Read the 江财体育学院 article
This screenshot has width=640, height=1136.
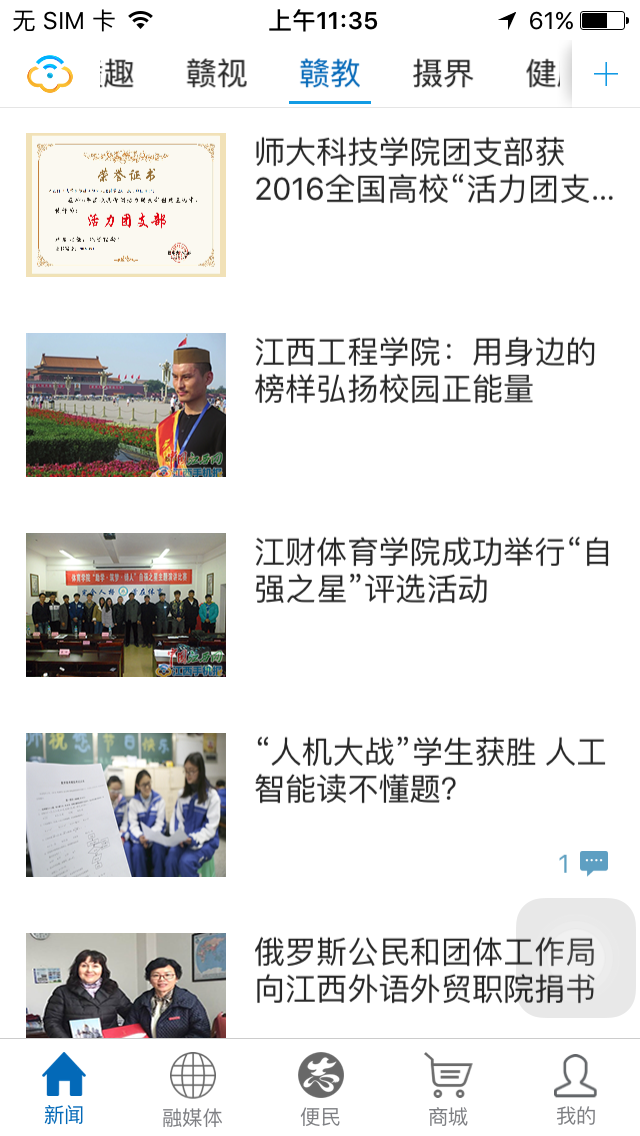320,605
